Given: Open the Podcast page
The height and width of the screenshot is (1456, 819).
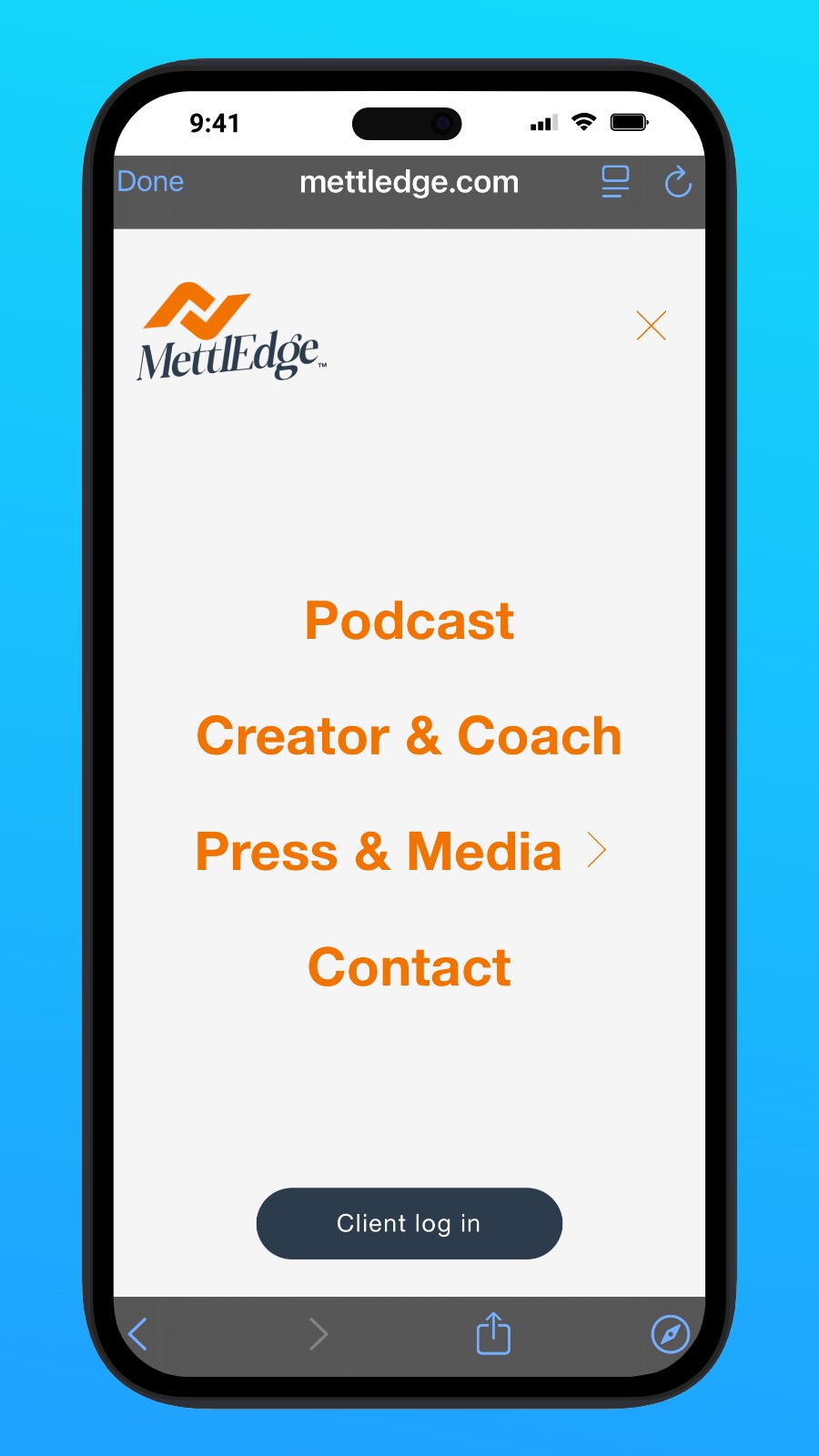Looking at the screenshot, I should pyautogui.click(x=409, y=621).
